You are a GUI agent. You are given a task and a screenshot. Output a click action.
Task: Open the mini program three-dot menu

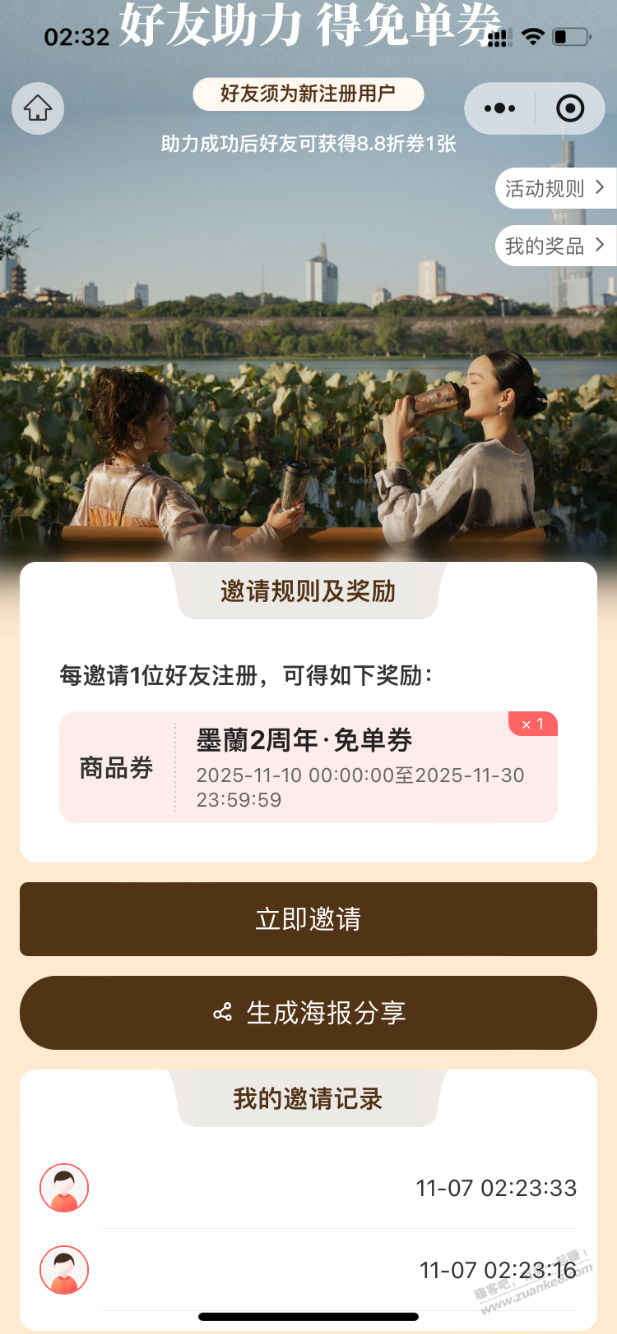(x=499, y=108)
